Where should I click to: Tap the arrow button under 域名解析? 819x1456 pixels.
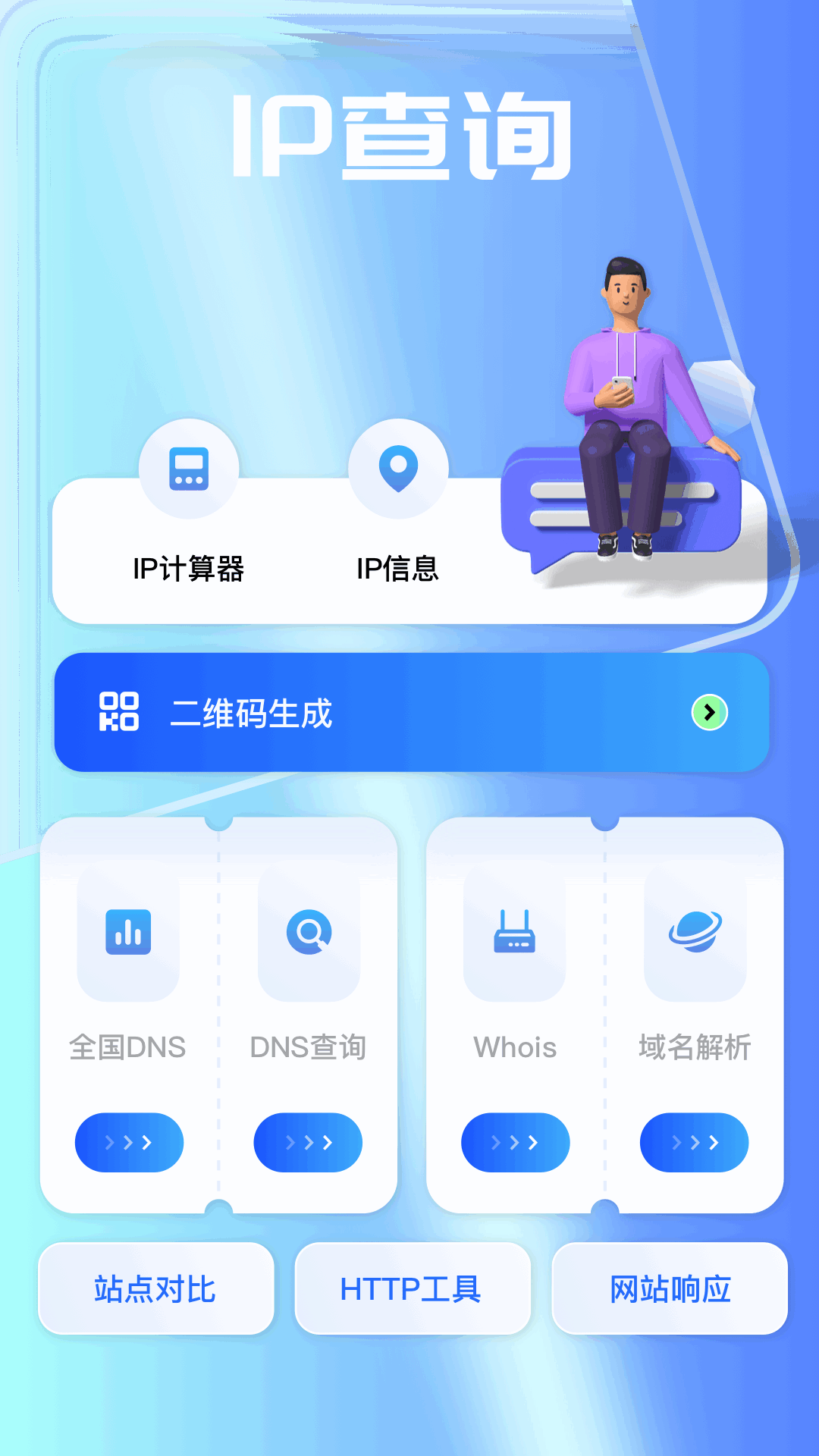(x=694, y=1142)
